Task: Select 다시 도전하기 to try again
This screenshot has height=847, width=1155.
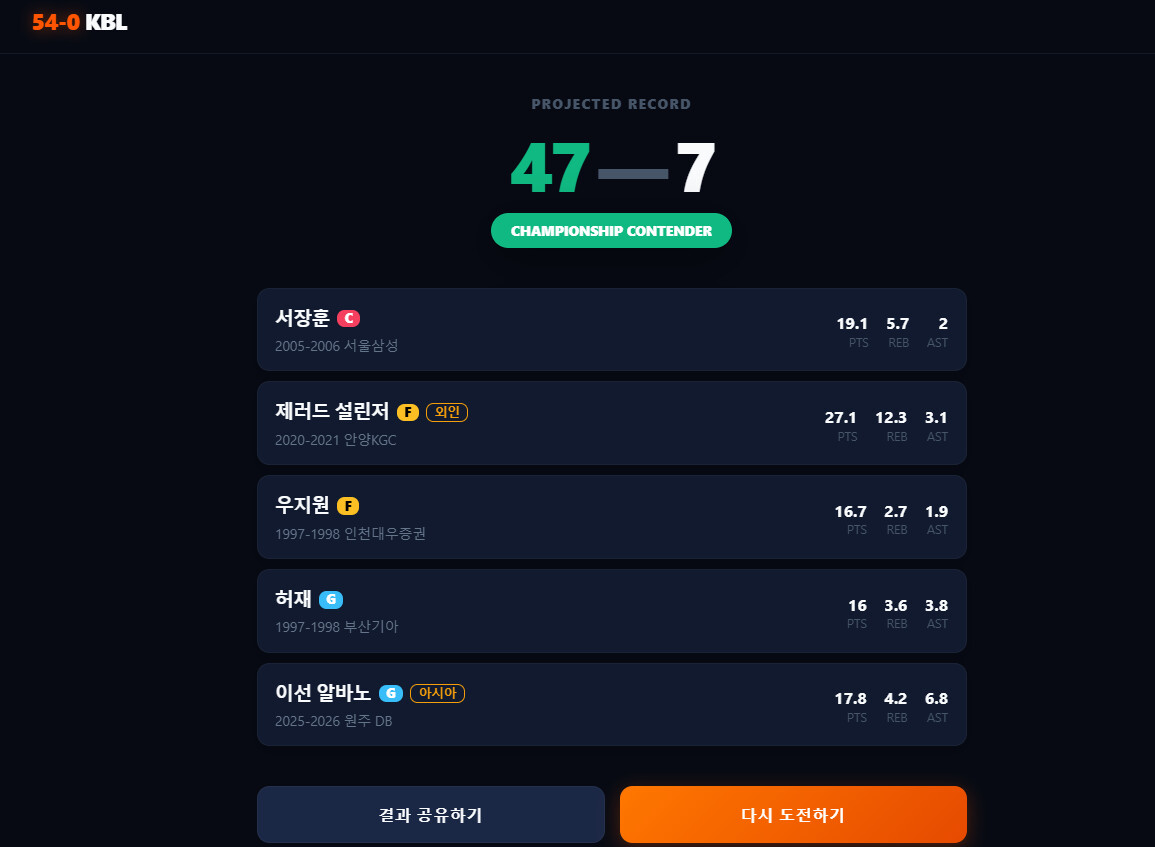Action: pos(793,815)
